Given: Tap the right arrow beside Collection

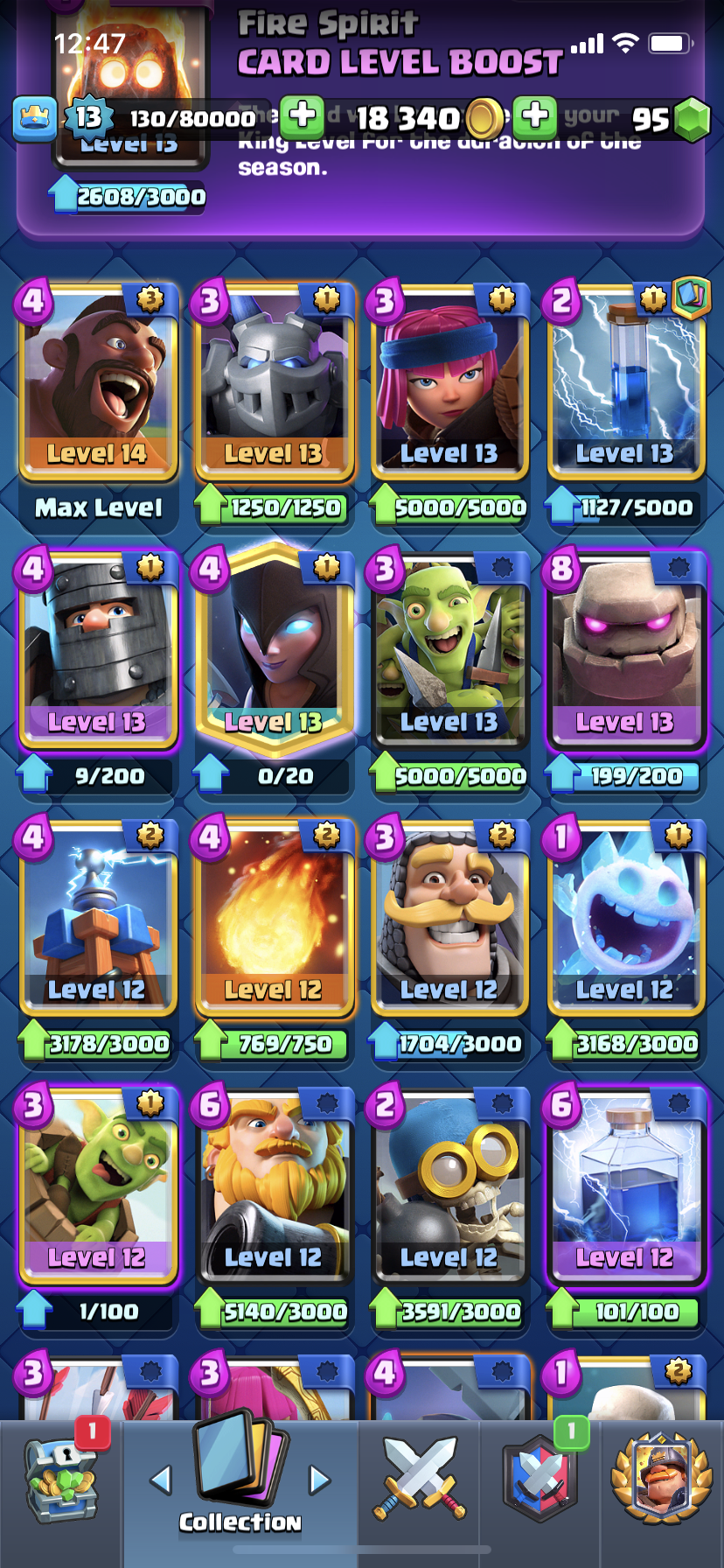Looking at the screenshot, I should (x=320, y=1480).
